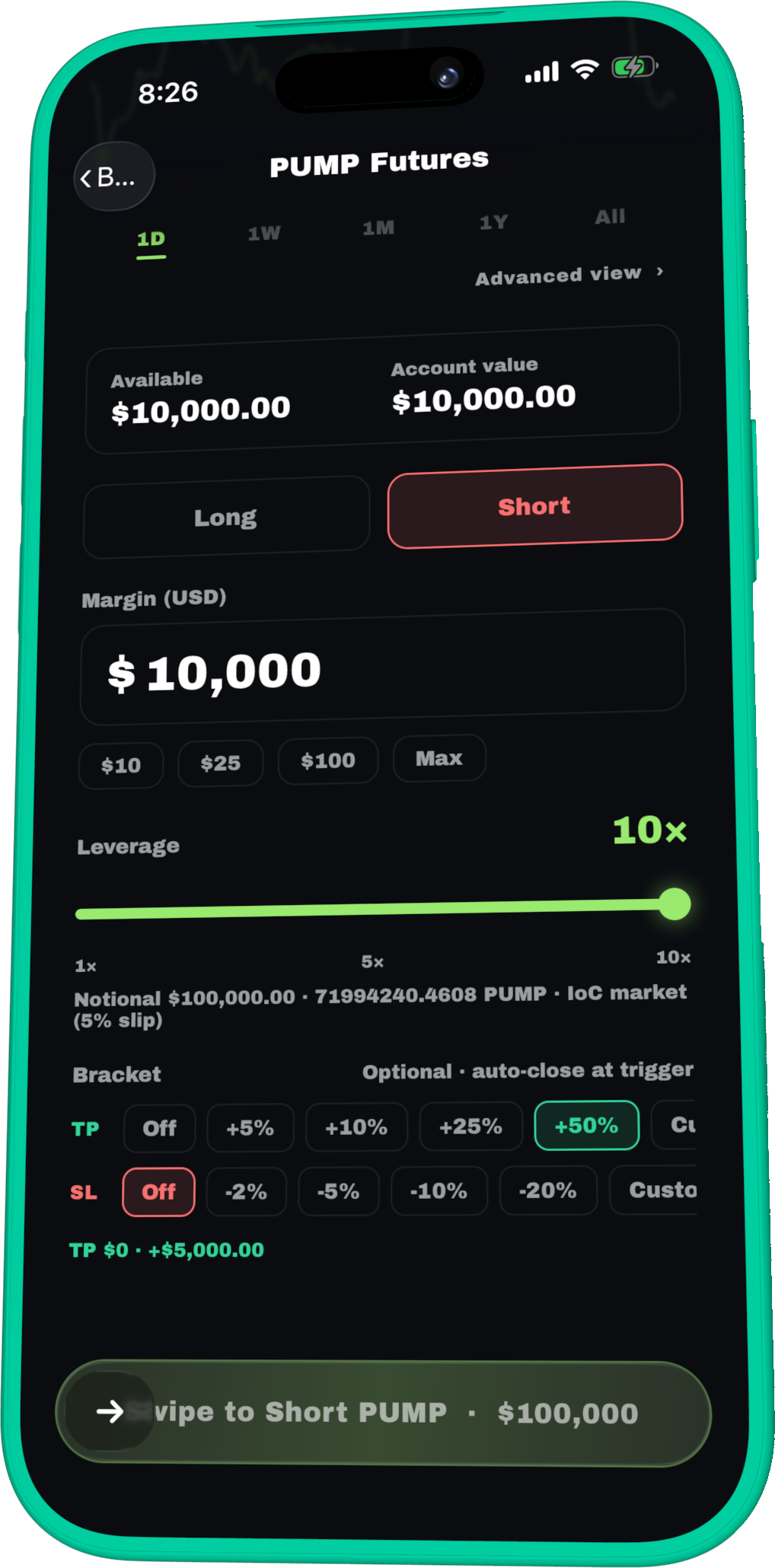Open Advanced view

point(569,275)
